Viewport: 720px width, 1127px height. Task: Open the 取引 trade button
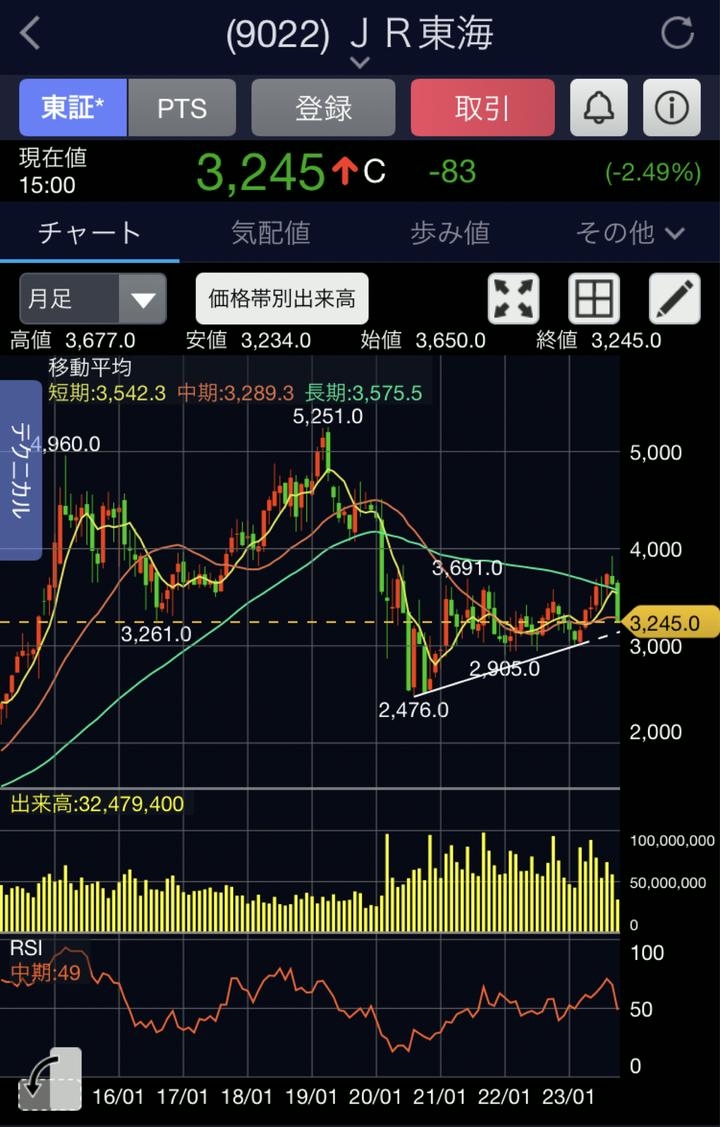[482, 108]
